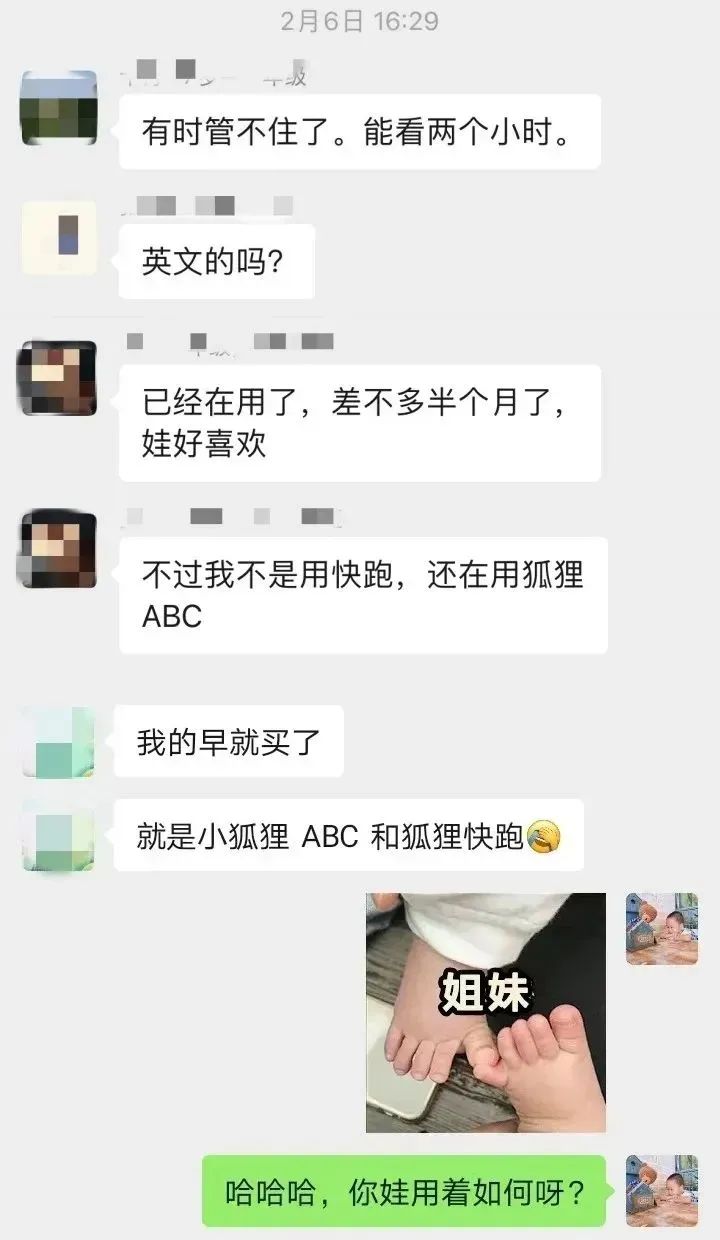Open own avatar beside 哈哈哈 green message
The image size is (720, 1240).
click(x=662, y=1191)
